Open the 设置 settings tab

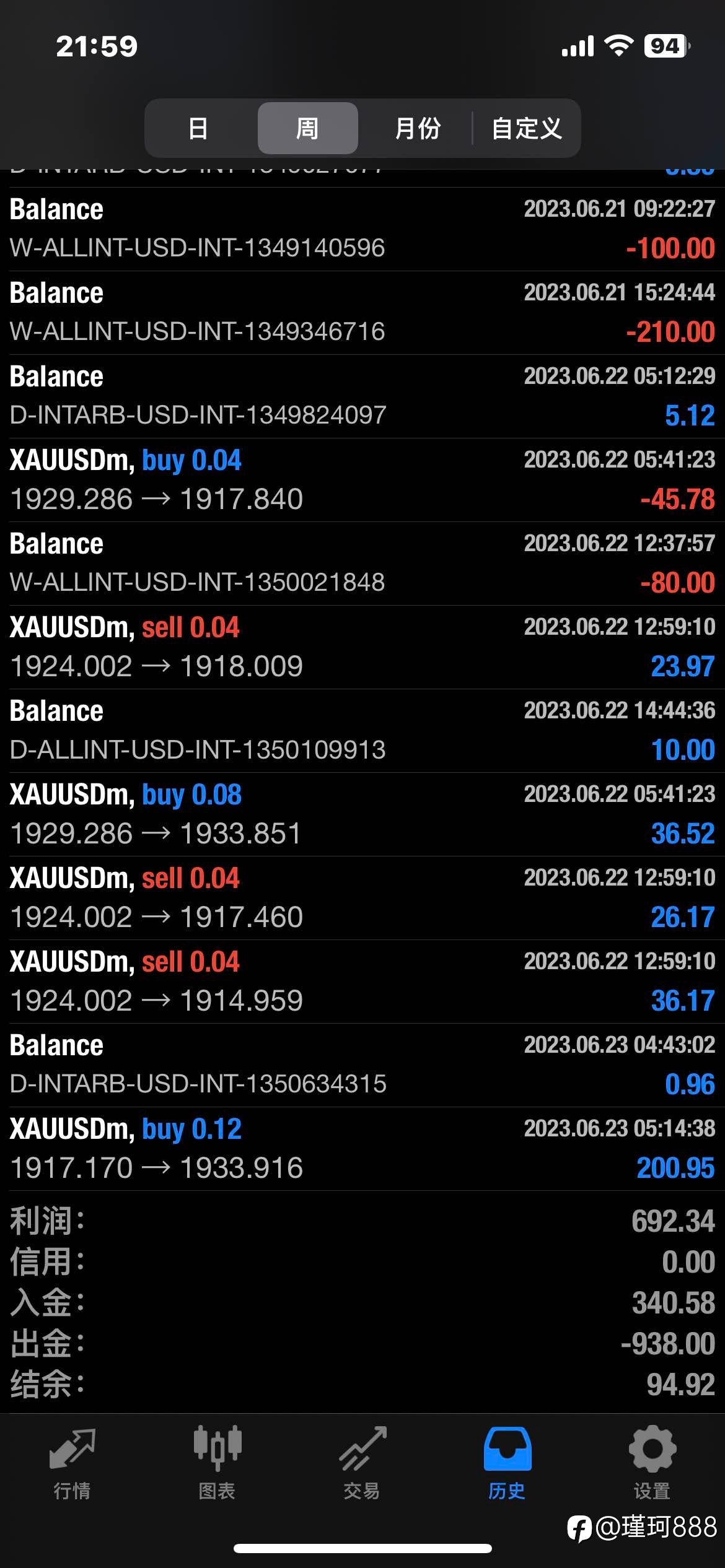pos(652,1464)
